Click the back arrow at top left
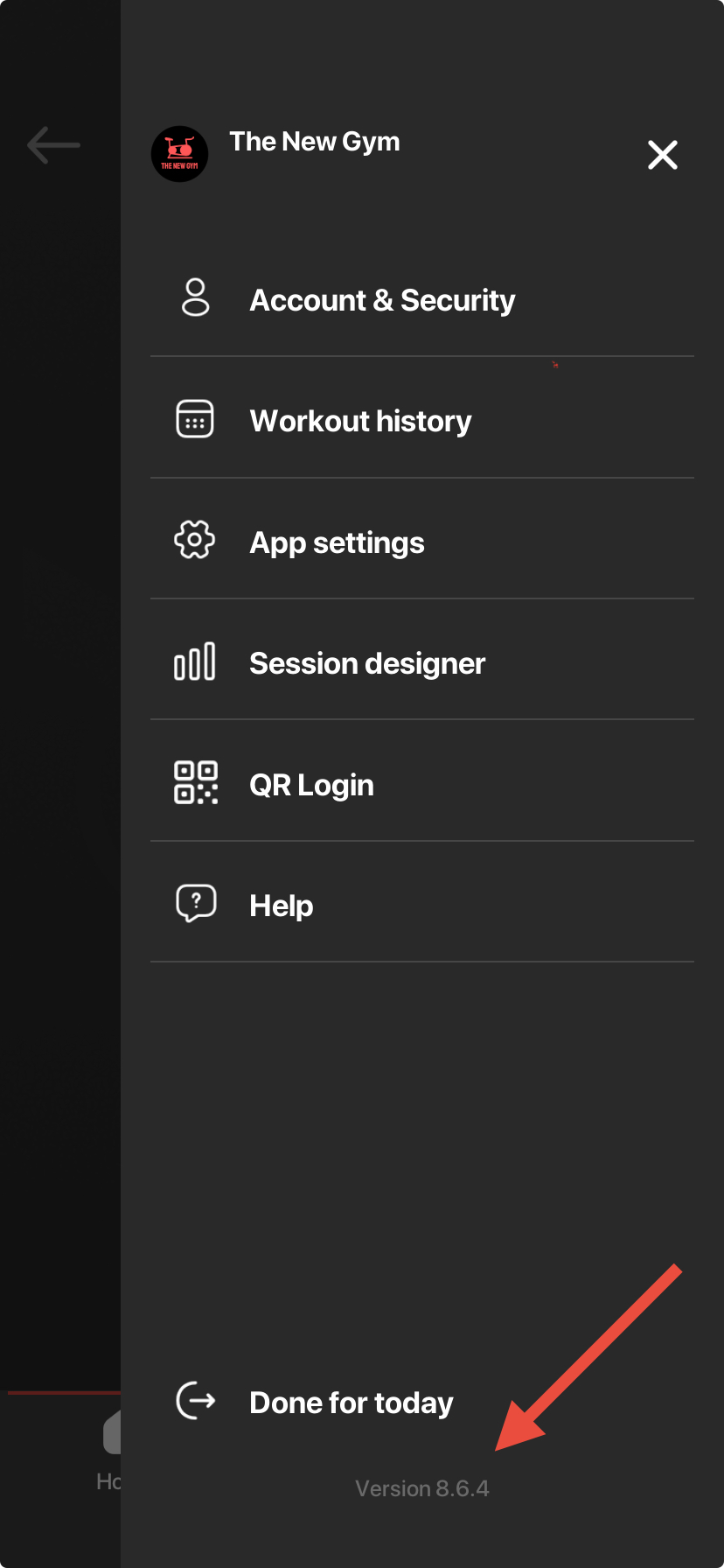 click(52, 145)
